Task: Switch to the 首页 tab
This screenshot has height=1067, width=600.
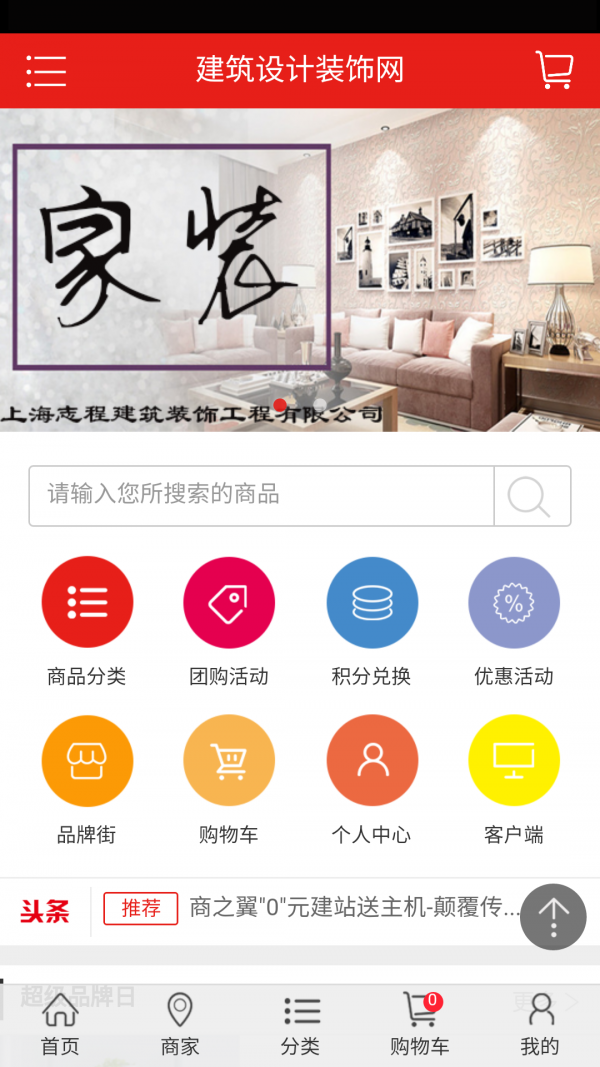Action: click(x=60, y=1024)
